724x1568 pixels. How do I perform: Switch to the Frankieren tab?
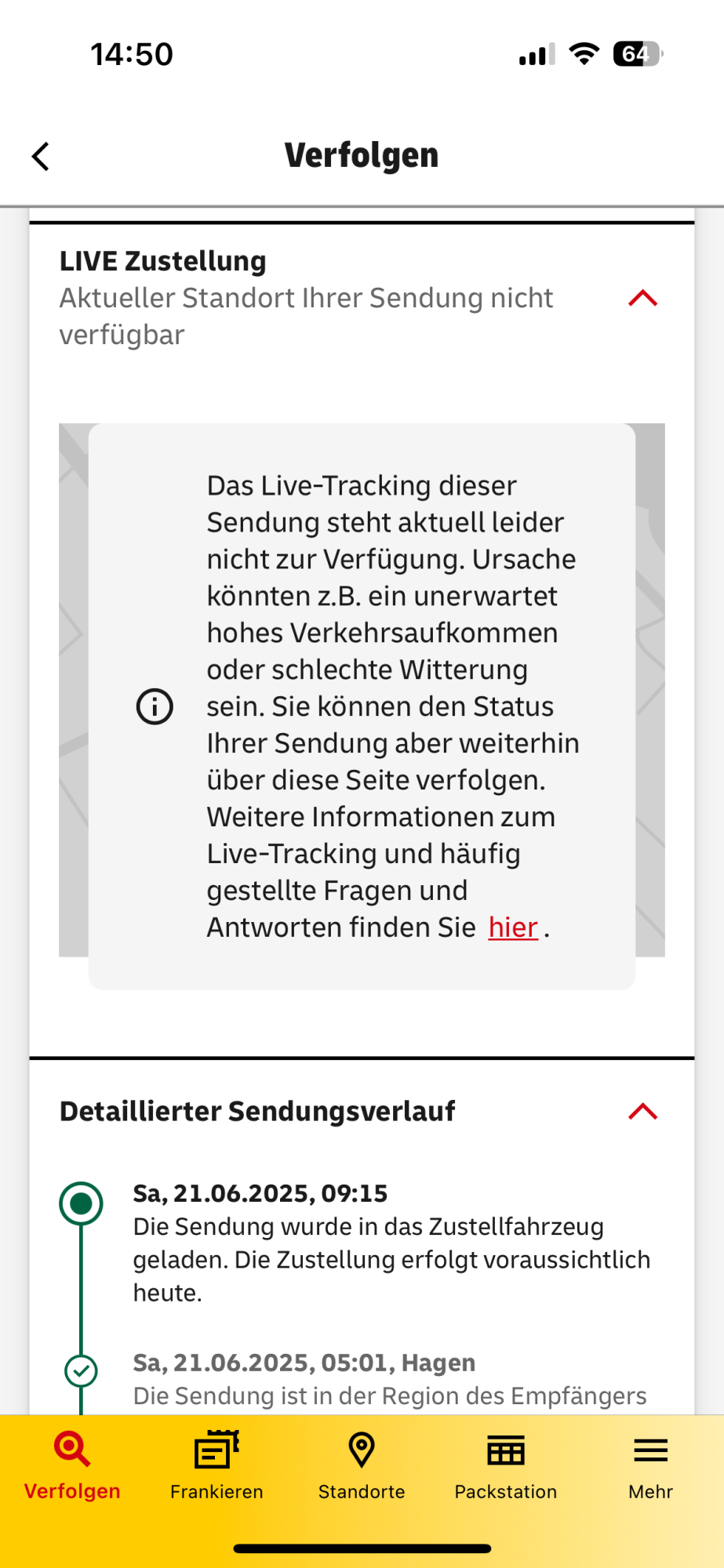[x=216, y=1465]
